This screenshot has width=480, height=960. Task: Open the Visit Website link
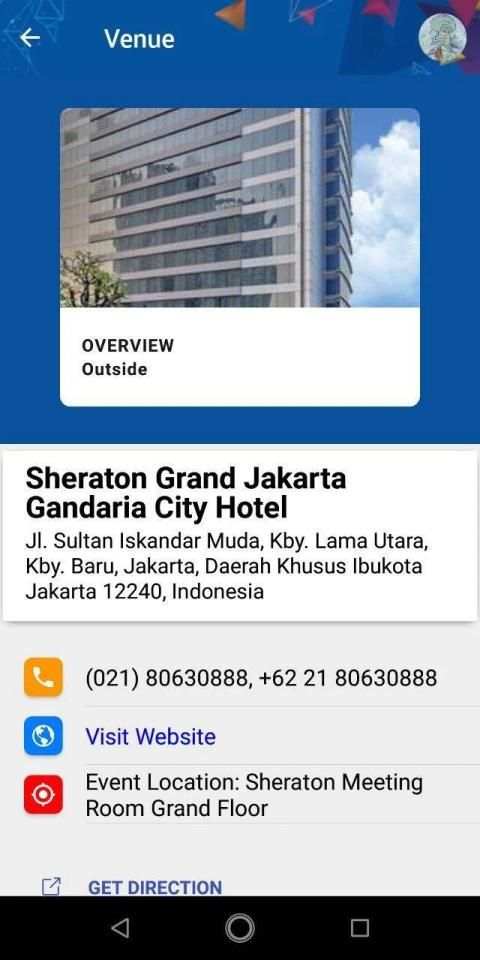151,736
